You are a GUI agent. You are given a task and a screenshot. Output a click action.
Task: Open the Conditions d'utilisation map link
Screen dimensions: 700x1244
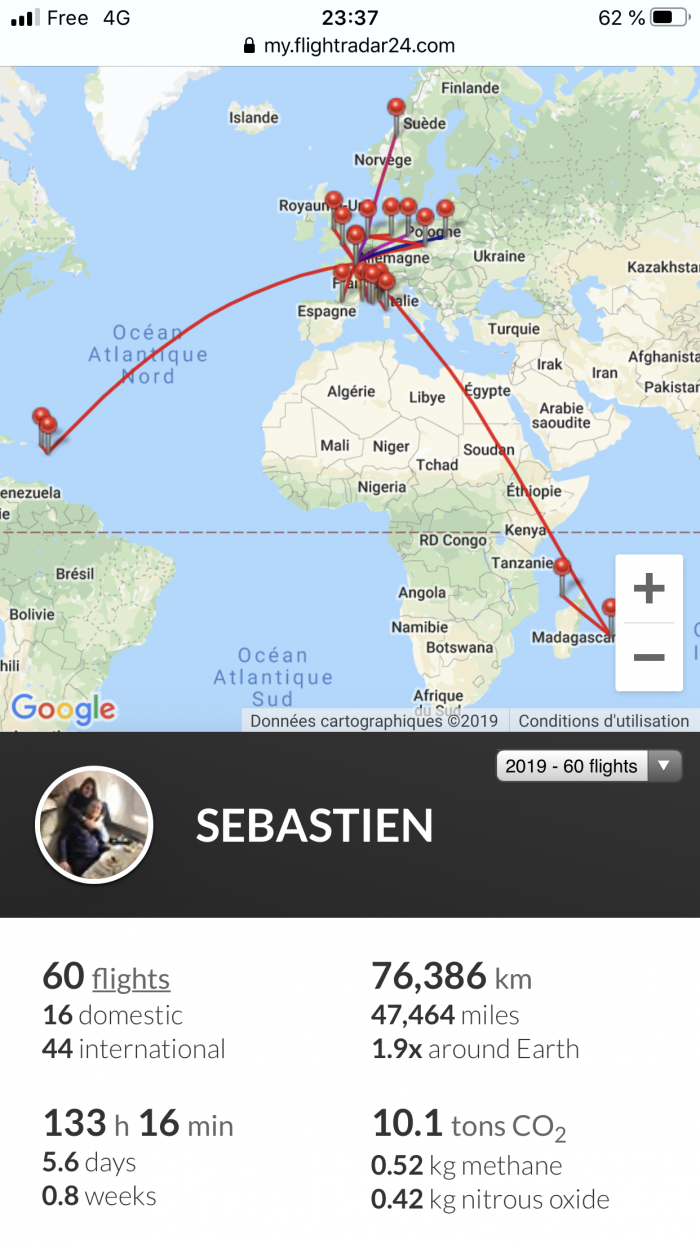[x=603, y=720]
